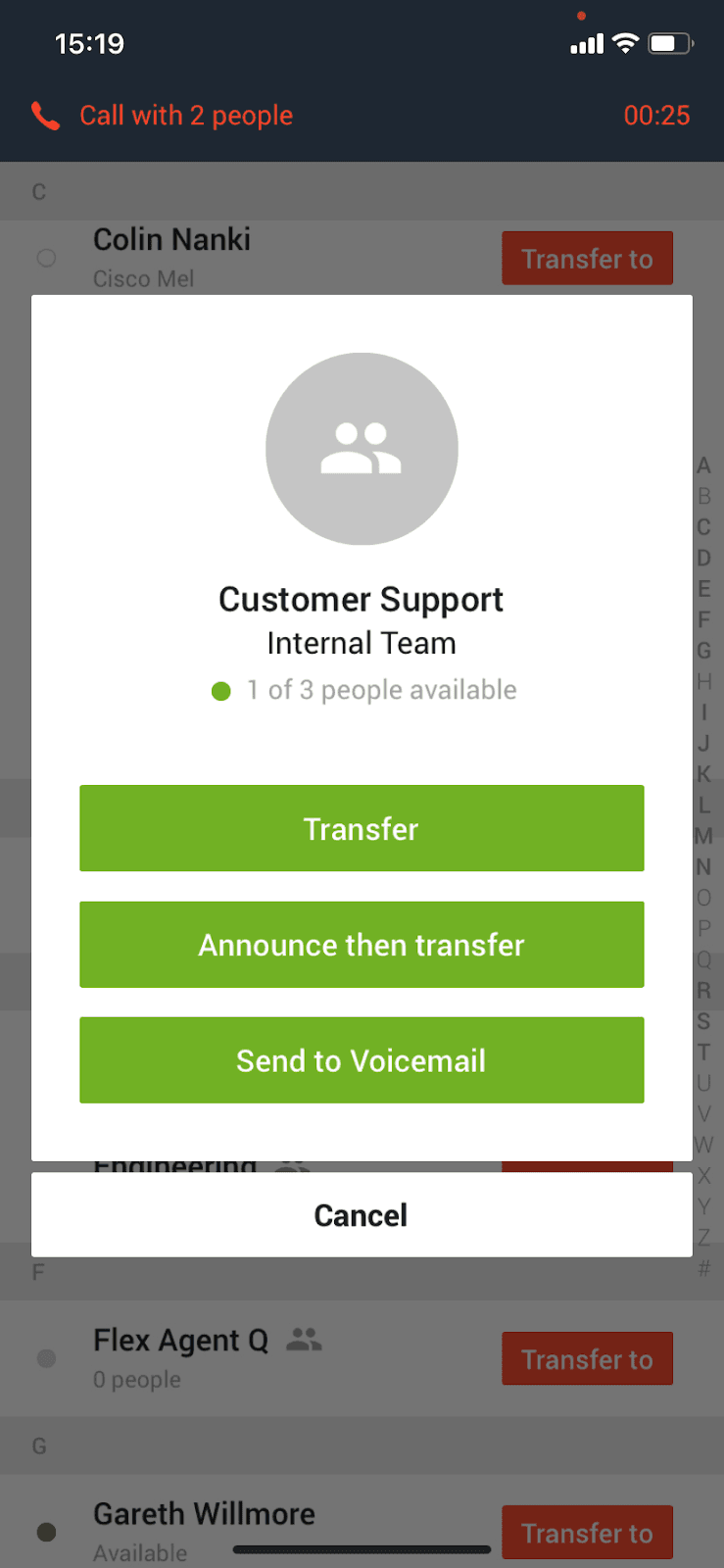Return to the call with 2 people
Image resolution: width=724 pixels, height=1568 pixels.
[x=186, y=116]
